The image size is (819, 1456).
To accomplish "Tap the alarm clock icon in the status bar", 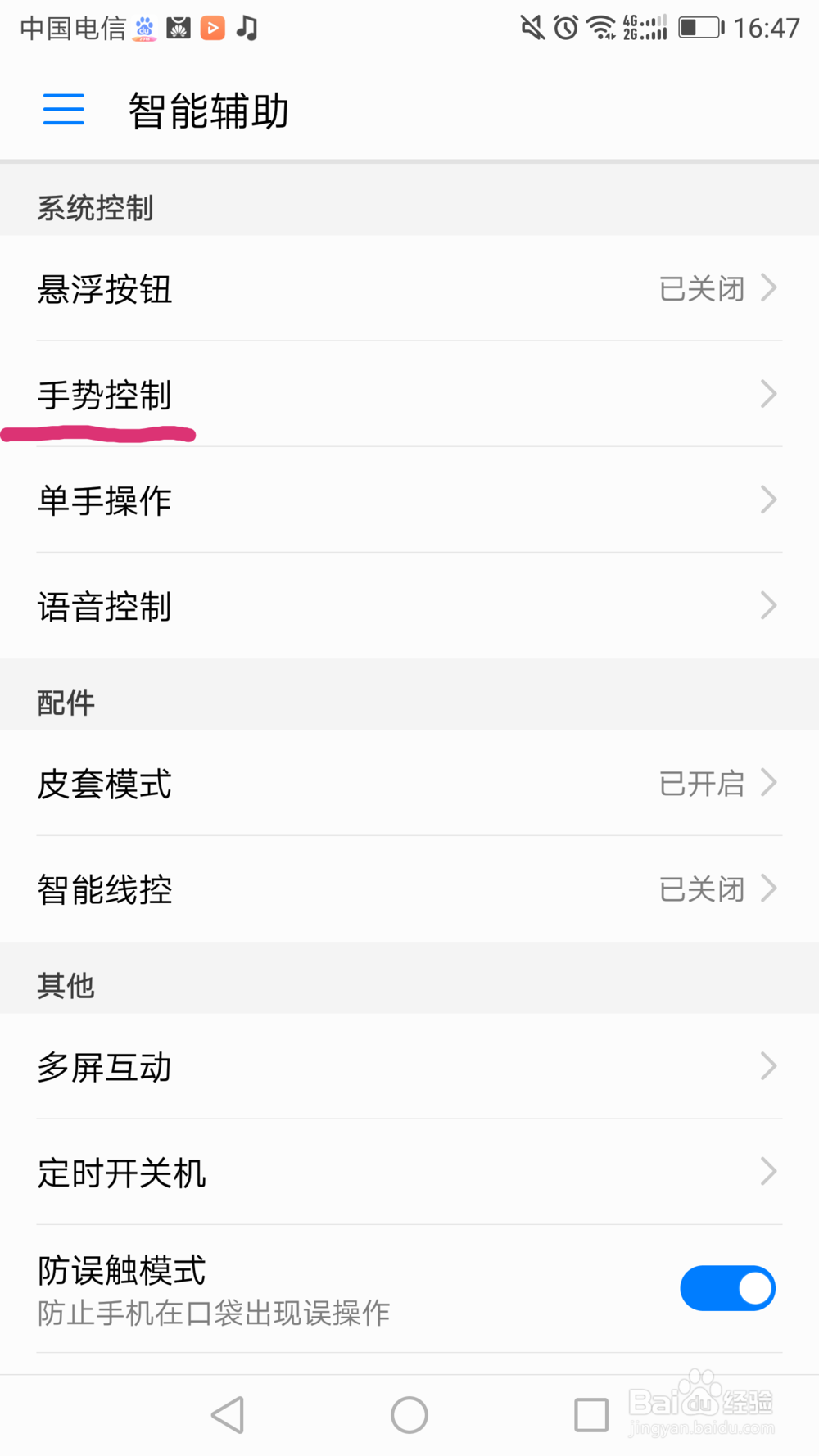I will (x=566, y=27).
